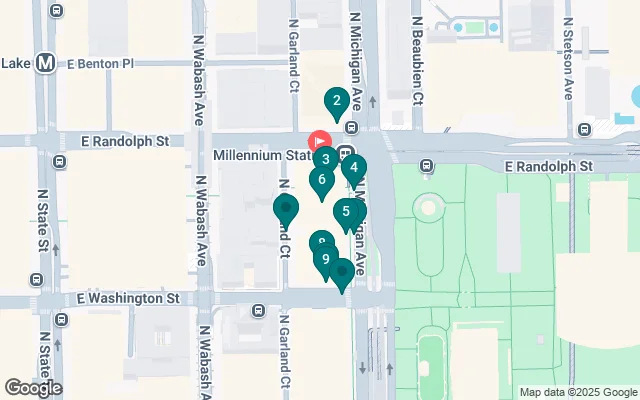Screen dimensions: 640x400
Task: Tap map pin number 6
Action: click(321, 181)
